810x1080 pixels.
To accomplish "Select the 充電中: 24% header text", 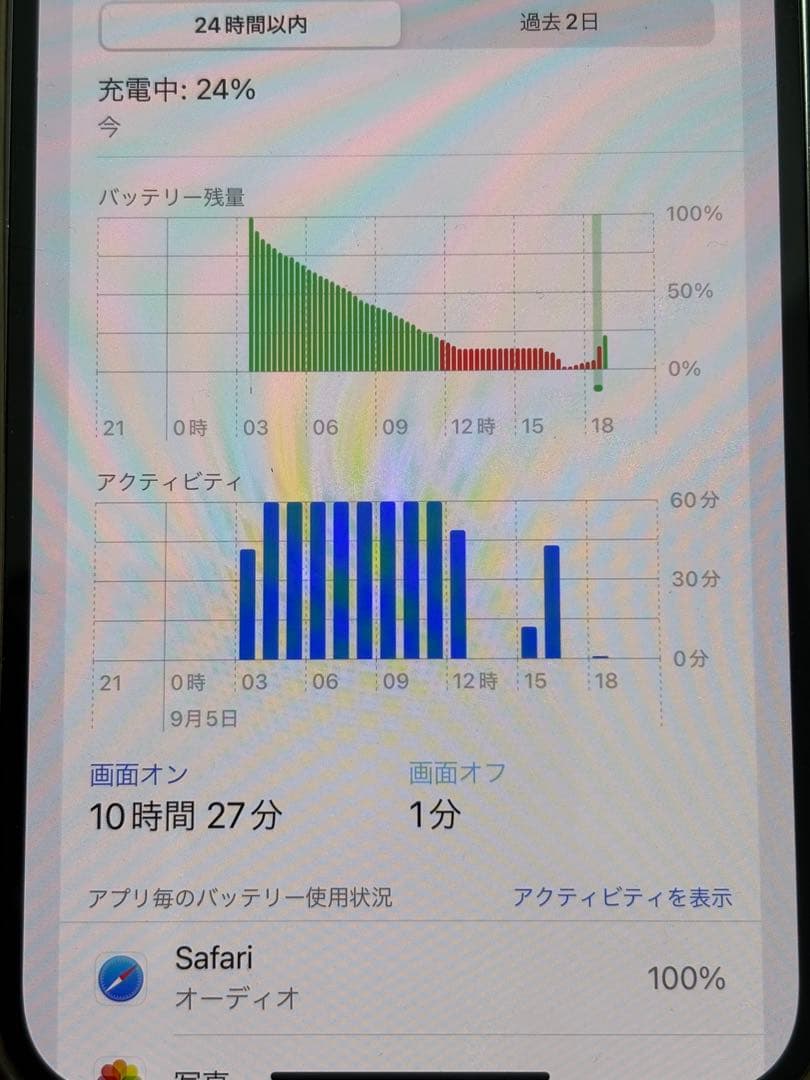I will click(180, 88).
